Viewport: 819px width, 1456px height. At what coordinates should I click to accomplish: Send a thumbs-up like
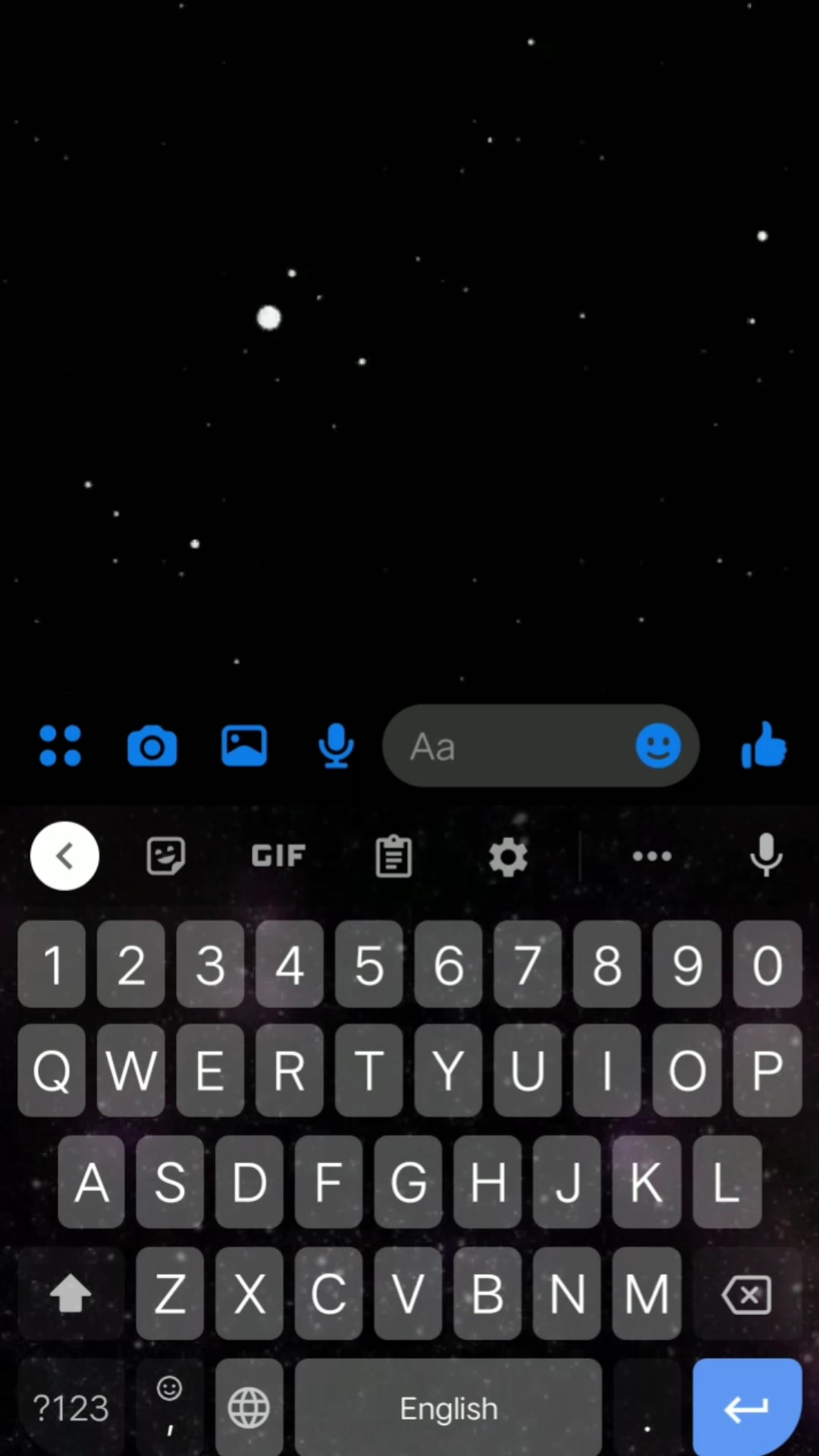pyautogui.click(x=764, y=745)
